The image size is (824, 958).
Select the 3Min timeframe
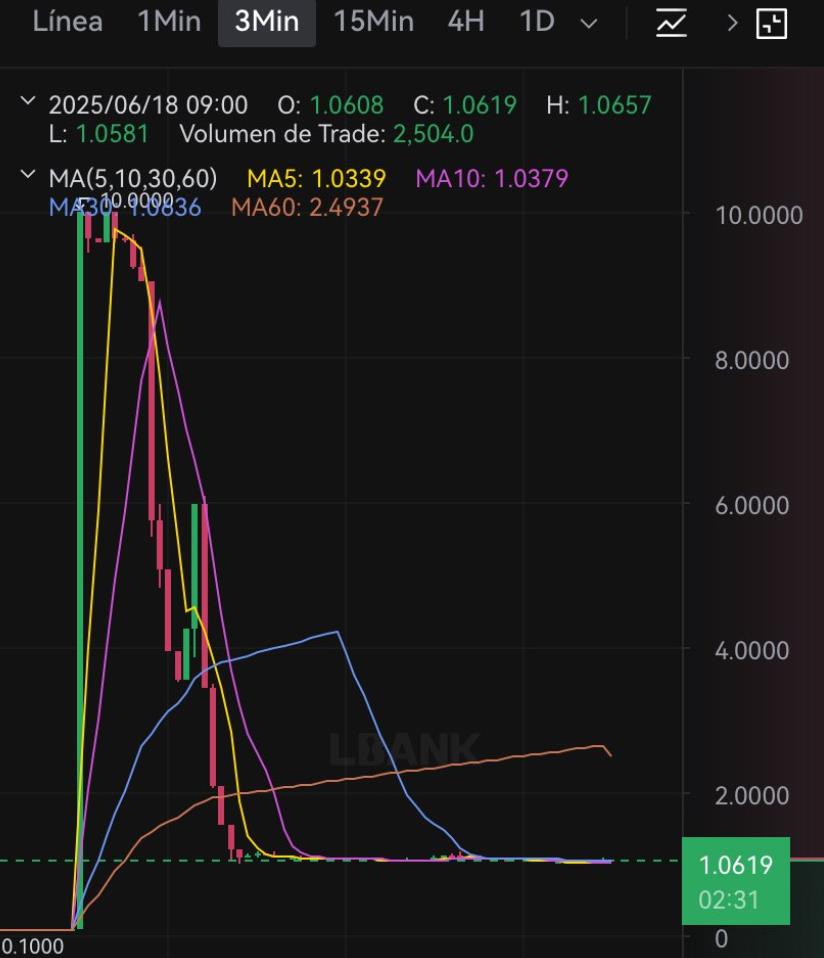266,22
